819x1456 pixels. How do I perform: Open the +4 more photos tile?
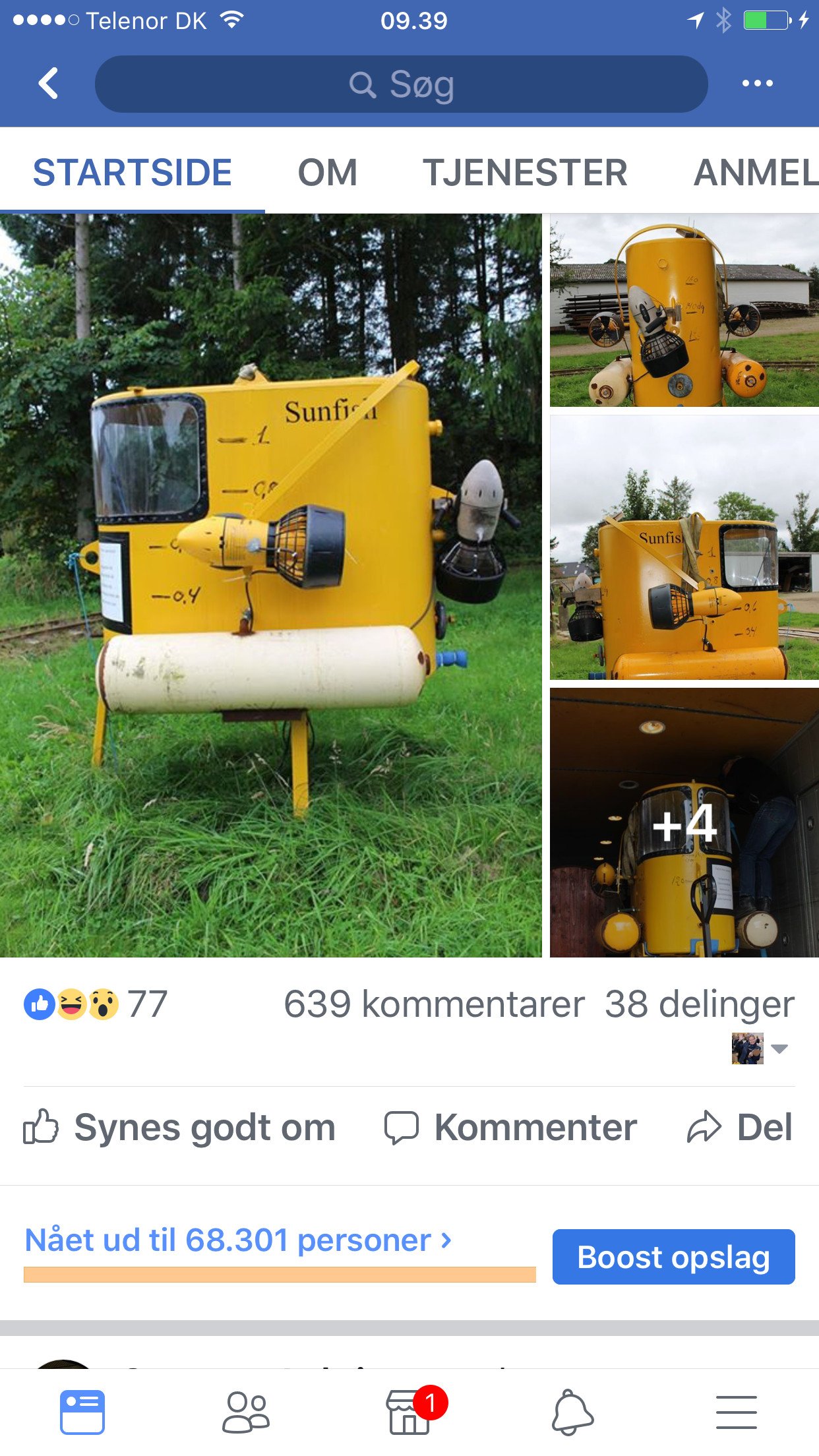[x=684, y=822]
